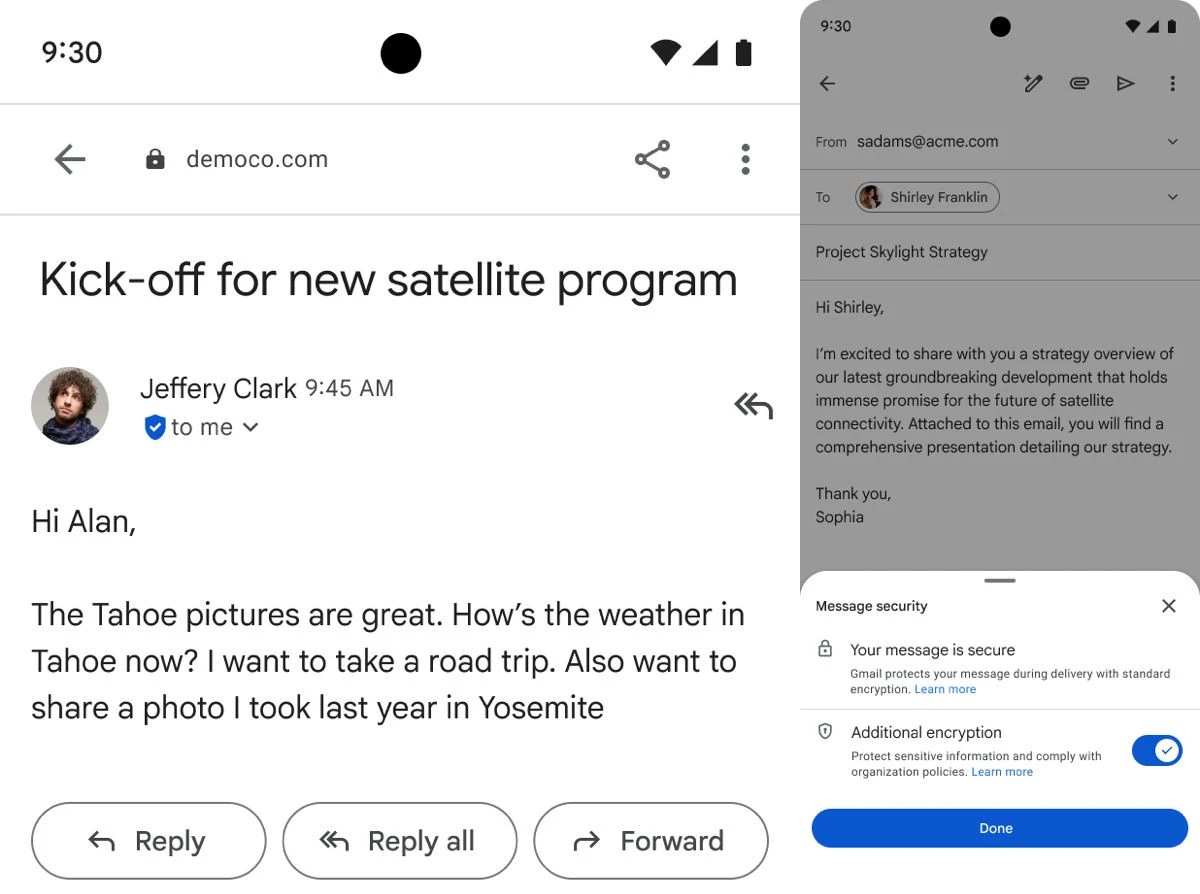
Task: Open Learn more under Additional encryption
Action: pyautogui.click(x=1002, y=772)
